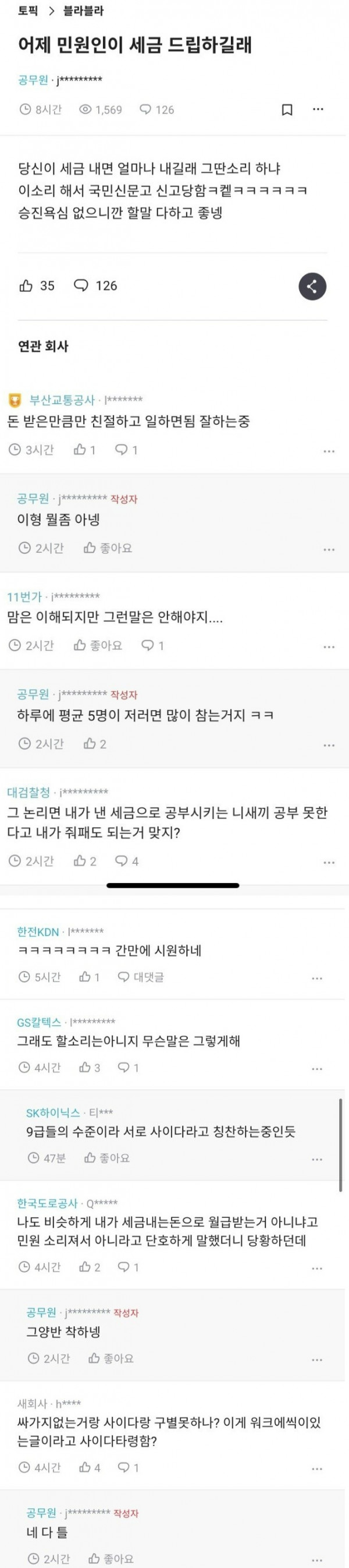Open the post's 126 comments

[95, 285]
